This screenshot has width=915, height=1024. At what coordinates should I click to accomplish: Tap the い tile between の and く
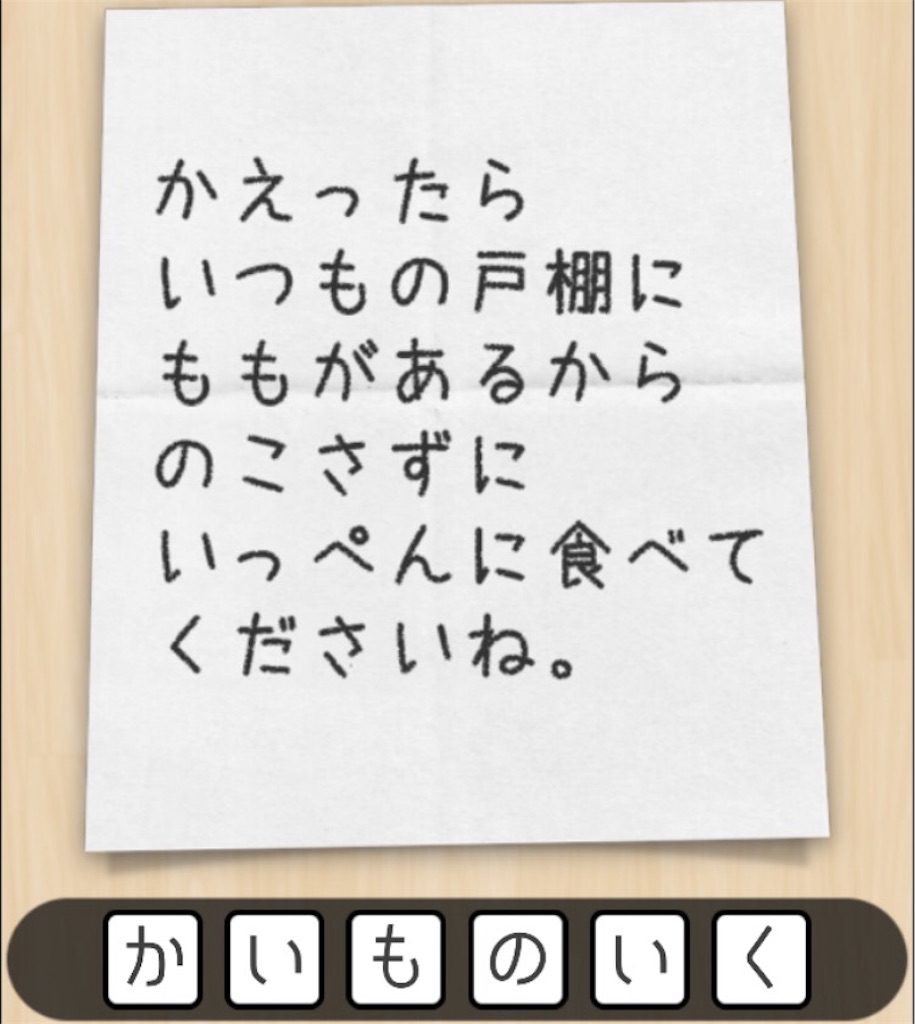639,959
